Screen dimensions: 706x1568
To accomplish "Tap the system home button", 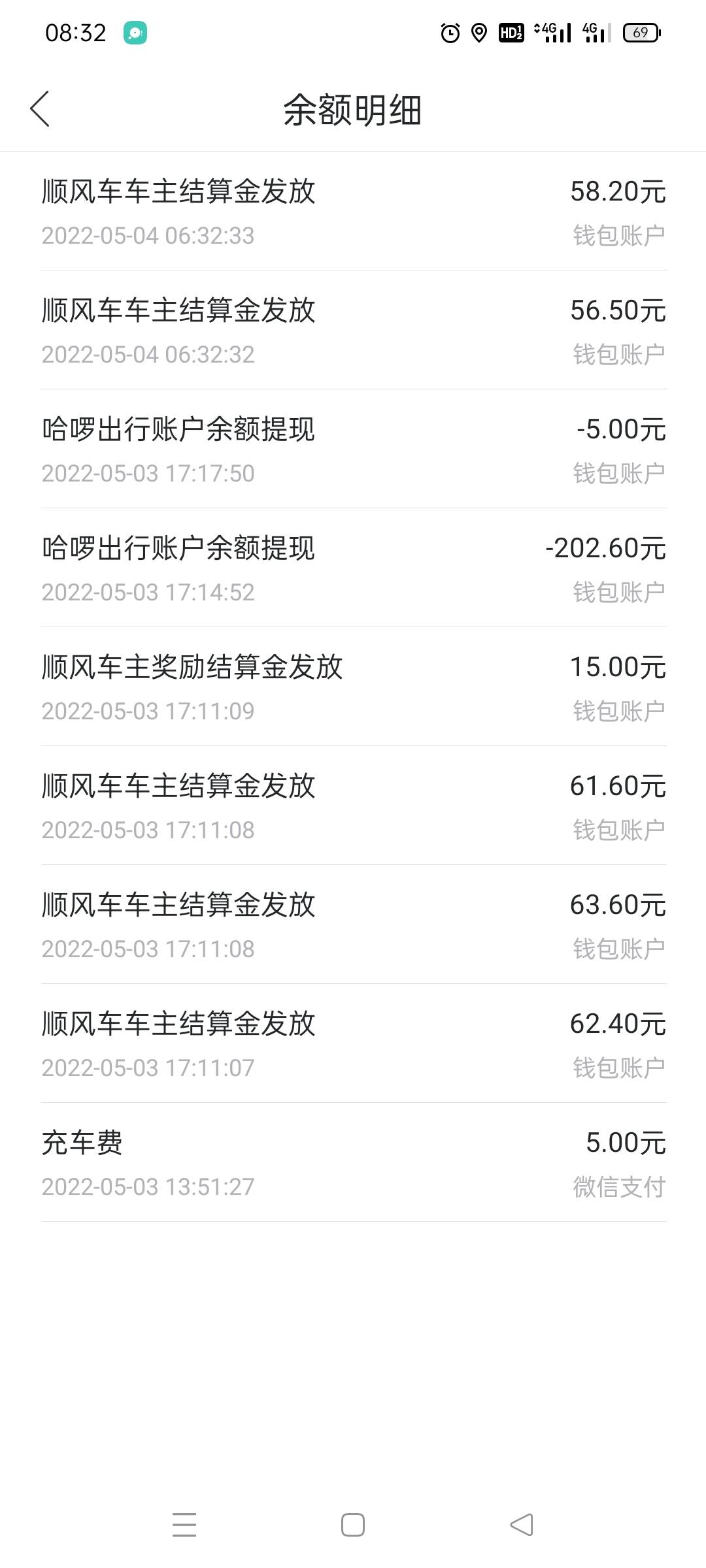I will click(353, 1525).
